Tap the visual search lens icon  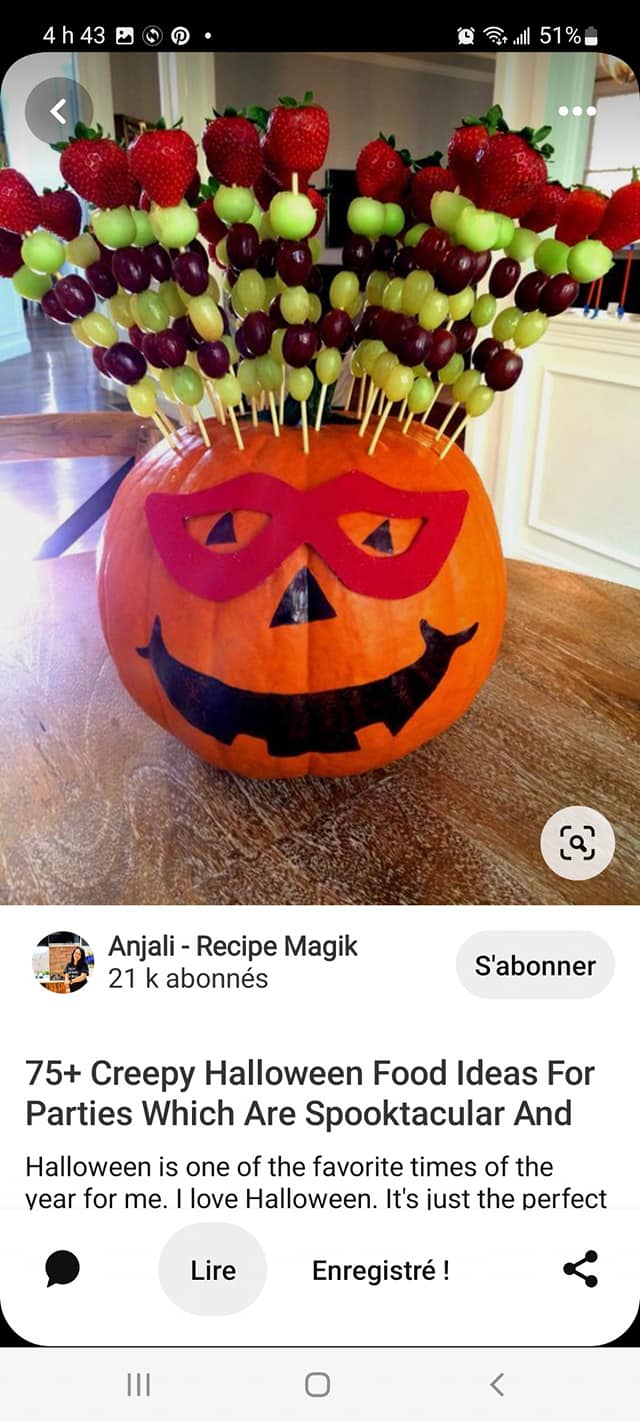pyautogui.click(x=577, y=843)
